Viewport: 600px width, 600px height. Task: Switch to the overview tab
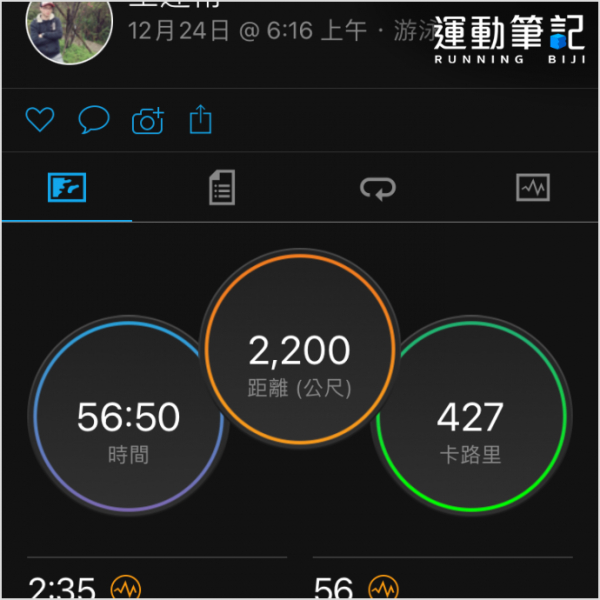click(67, 187)
